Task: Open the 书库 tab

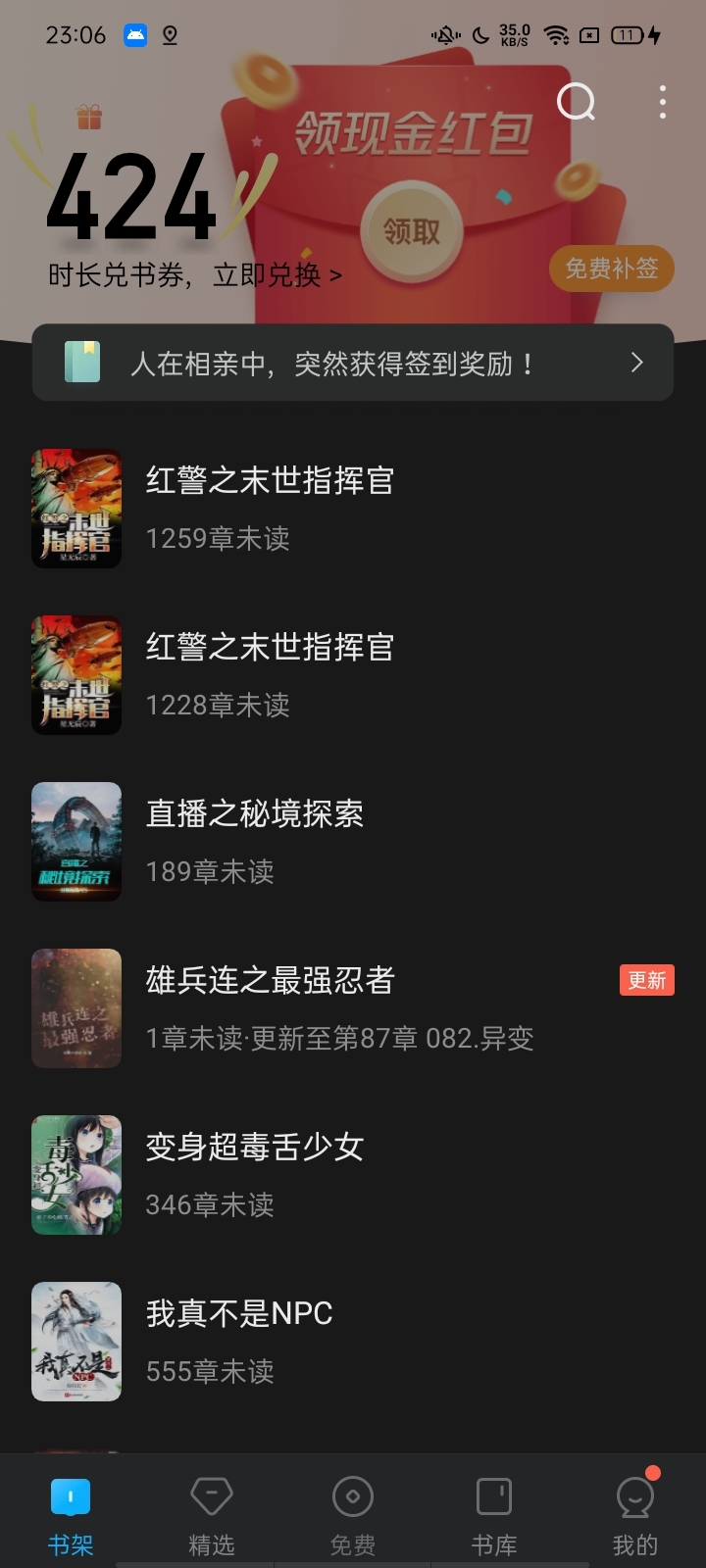Action: [494, 1513]
